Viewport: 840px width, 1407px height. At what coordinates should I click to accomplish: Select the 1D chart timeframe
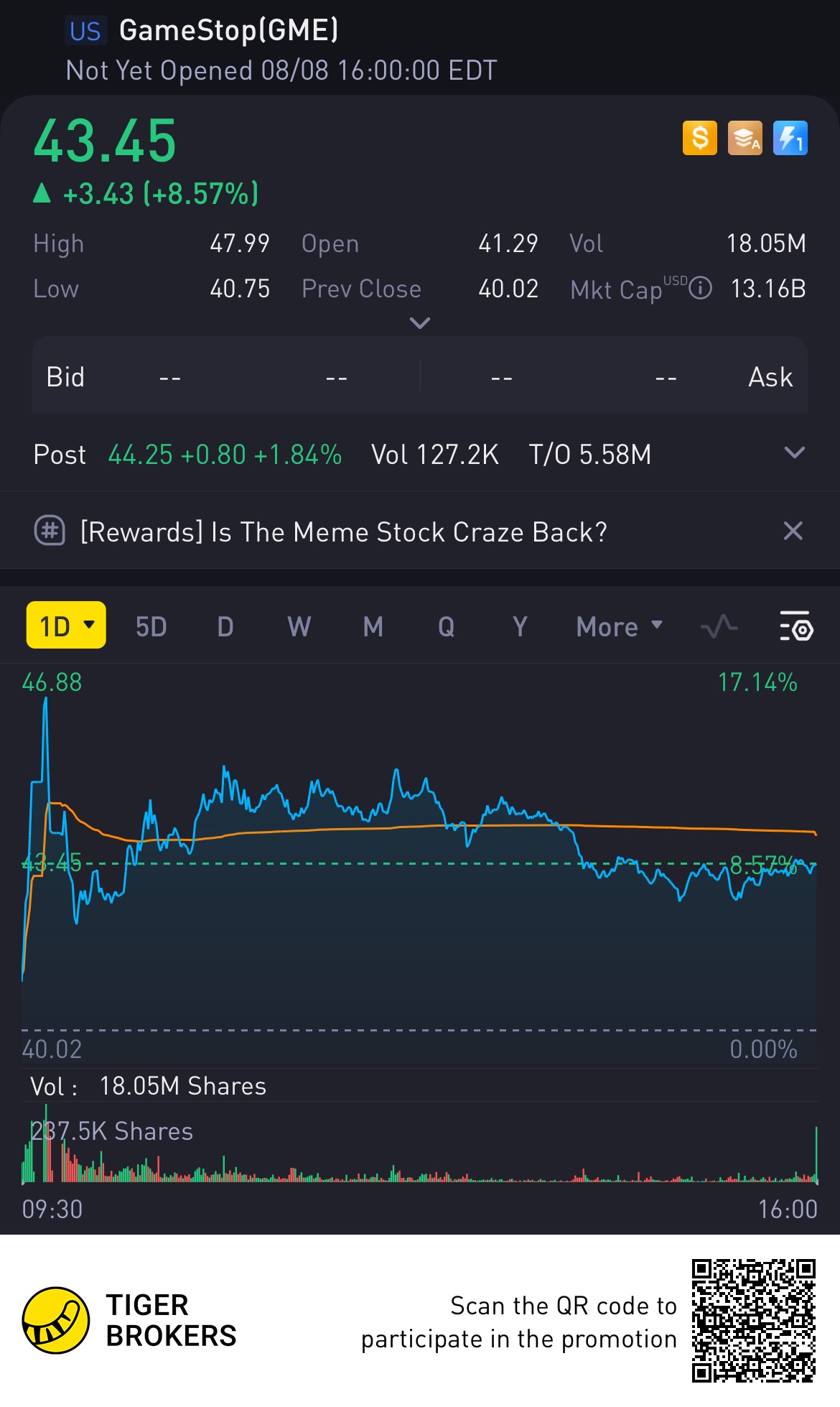[x=66, y=626]
